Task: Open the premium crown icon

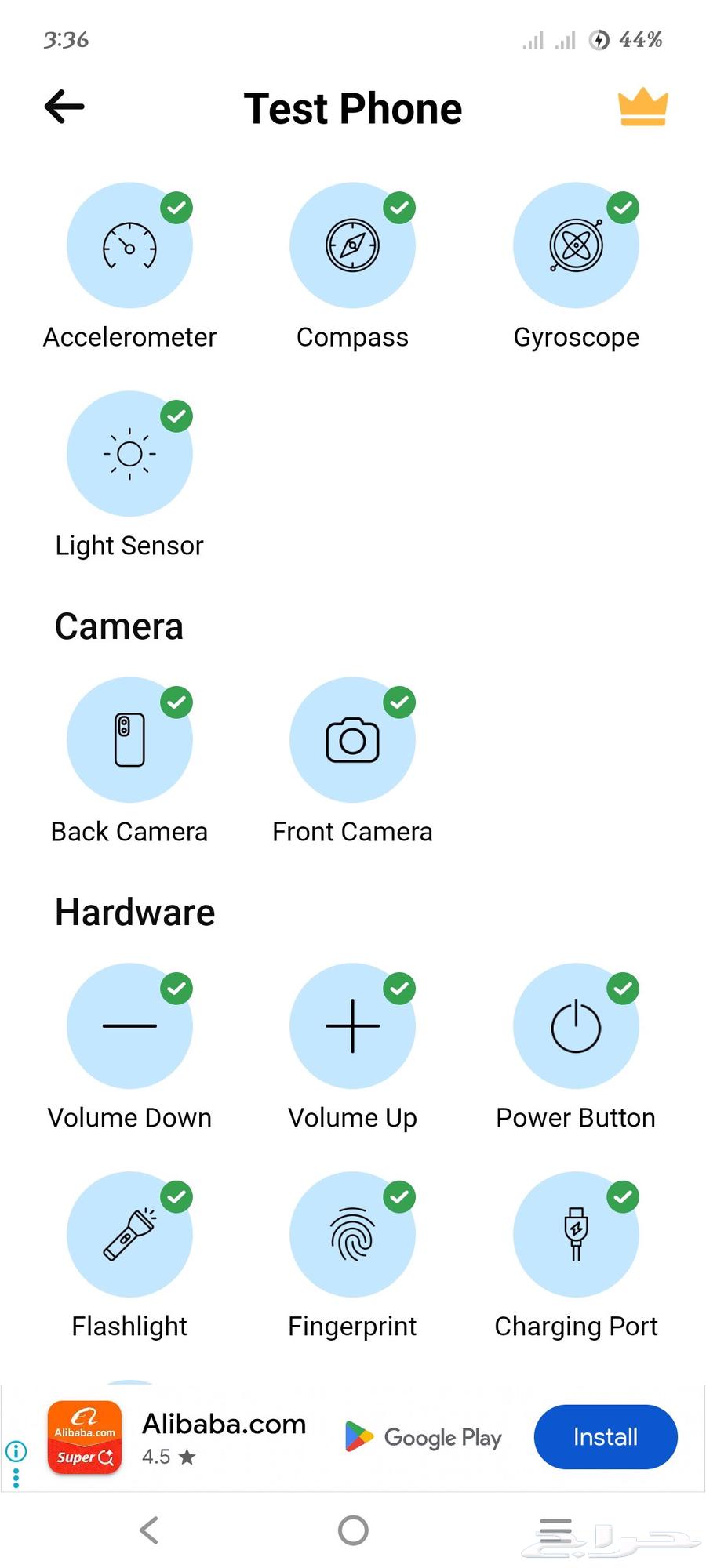Action: pyautogui.click(x=642, y=107)
